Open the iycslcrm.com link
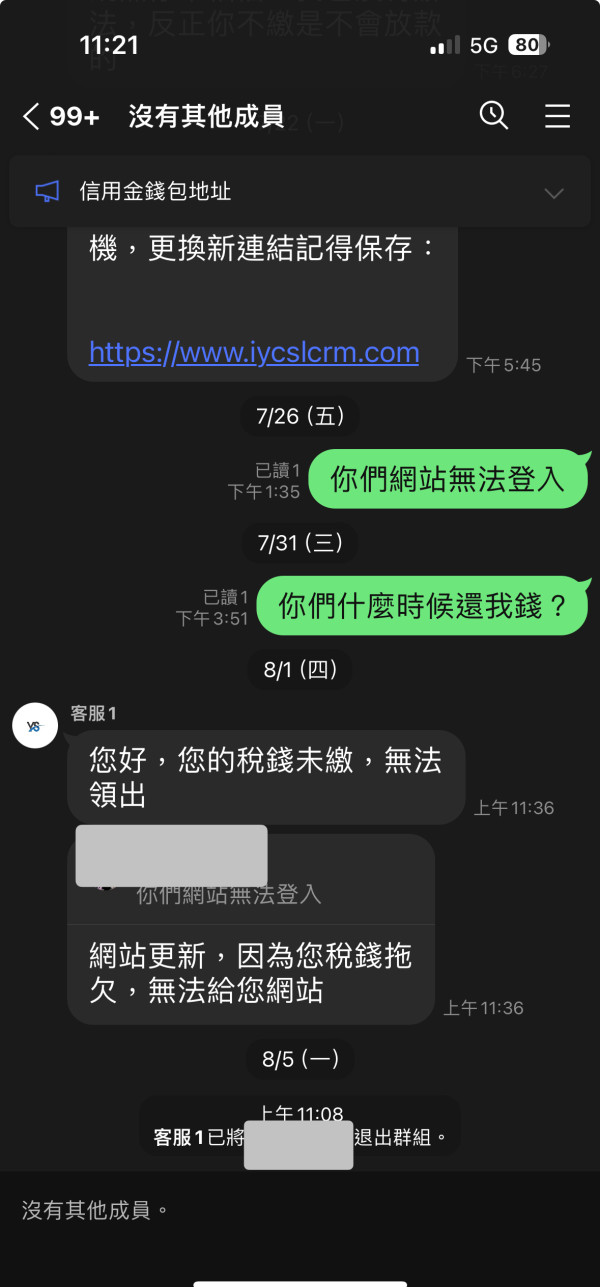 [254, 352]
